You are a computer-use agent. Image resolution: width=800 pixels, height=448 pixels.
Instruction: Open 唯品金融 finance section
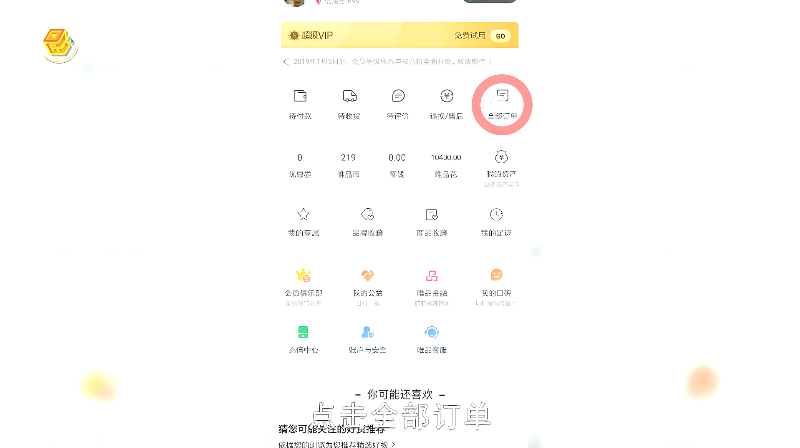pyautogui.click(x=432, y=282)
